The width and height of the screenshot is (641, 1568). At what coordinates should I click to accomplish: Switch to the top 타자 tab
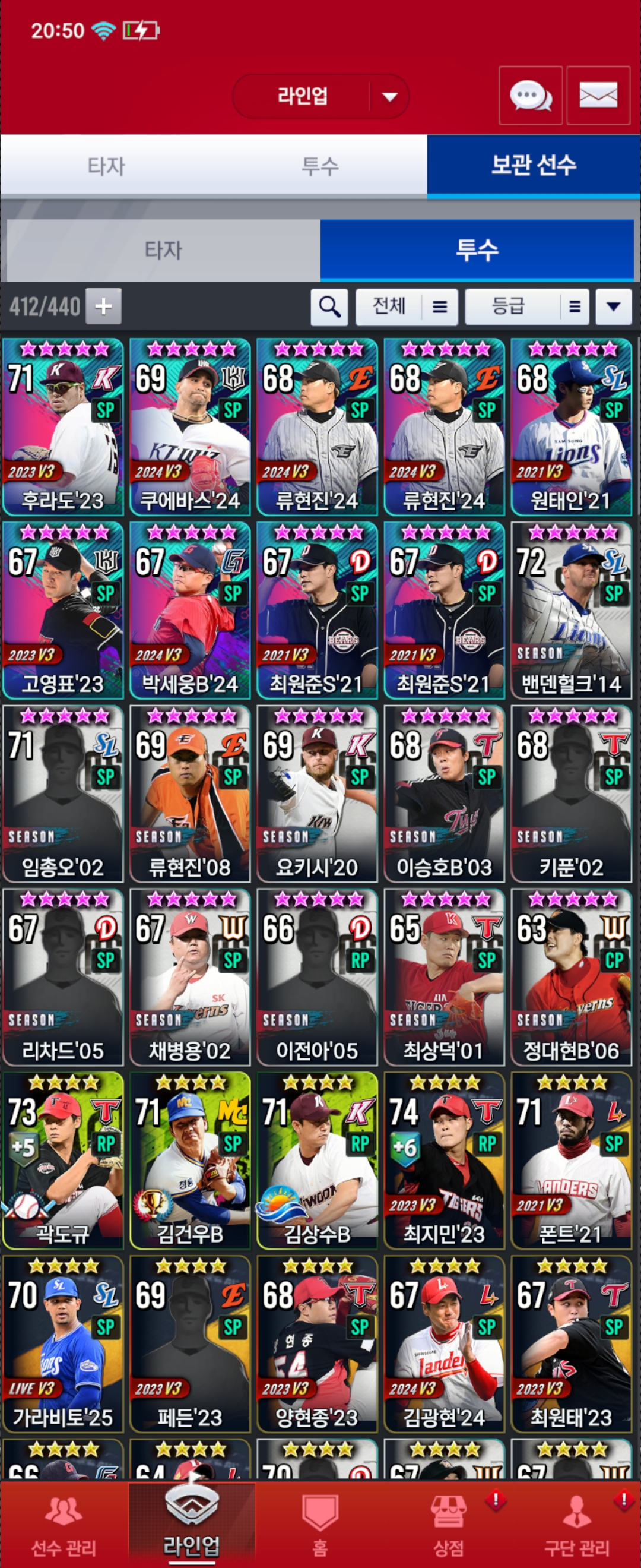pyautogui.click(x=106, y=166)
